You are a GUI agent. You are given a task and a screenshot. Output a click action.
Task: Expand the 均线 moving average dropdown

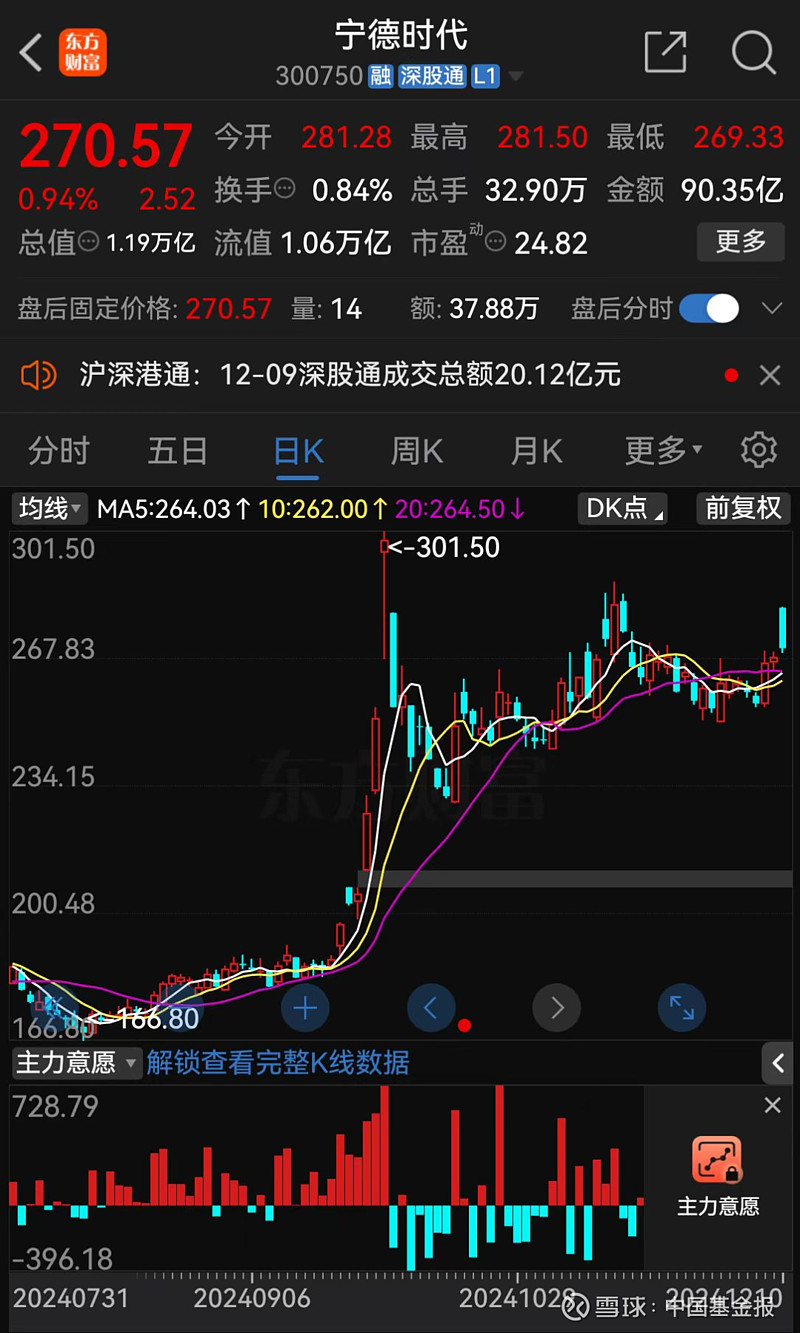pos(49,509)
